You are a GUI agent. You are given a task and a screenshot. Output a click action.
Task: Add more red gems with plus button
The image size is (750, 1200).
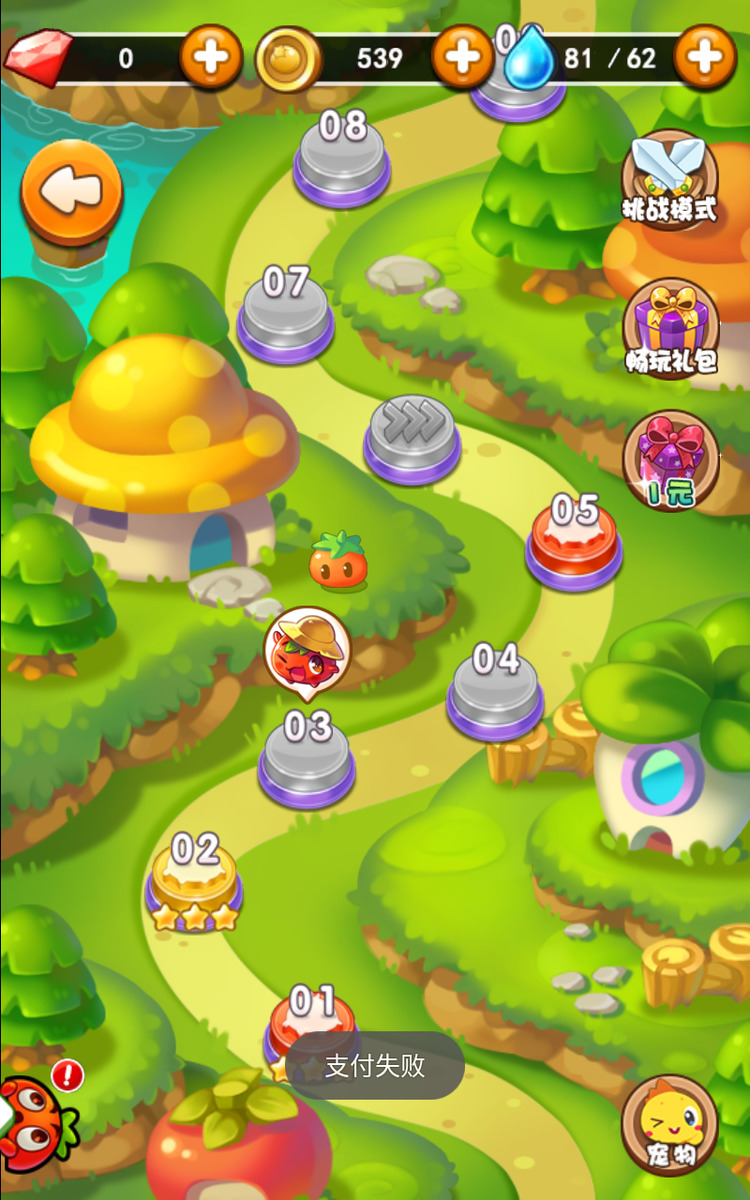(210, 57)
